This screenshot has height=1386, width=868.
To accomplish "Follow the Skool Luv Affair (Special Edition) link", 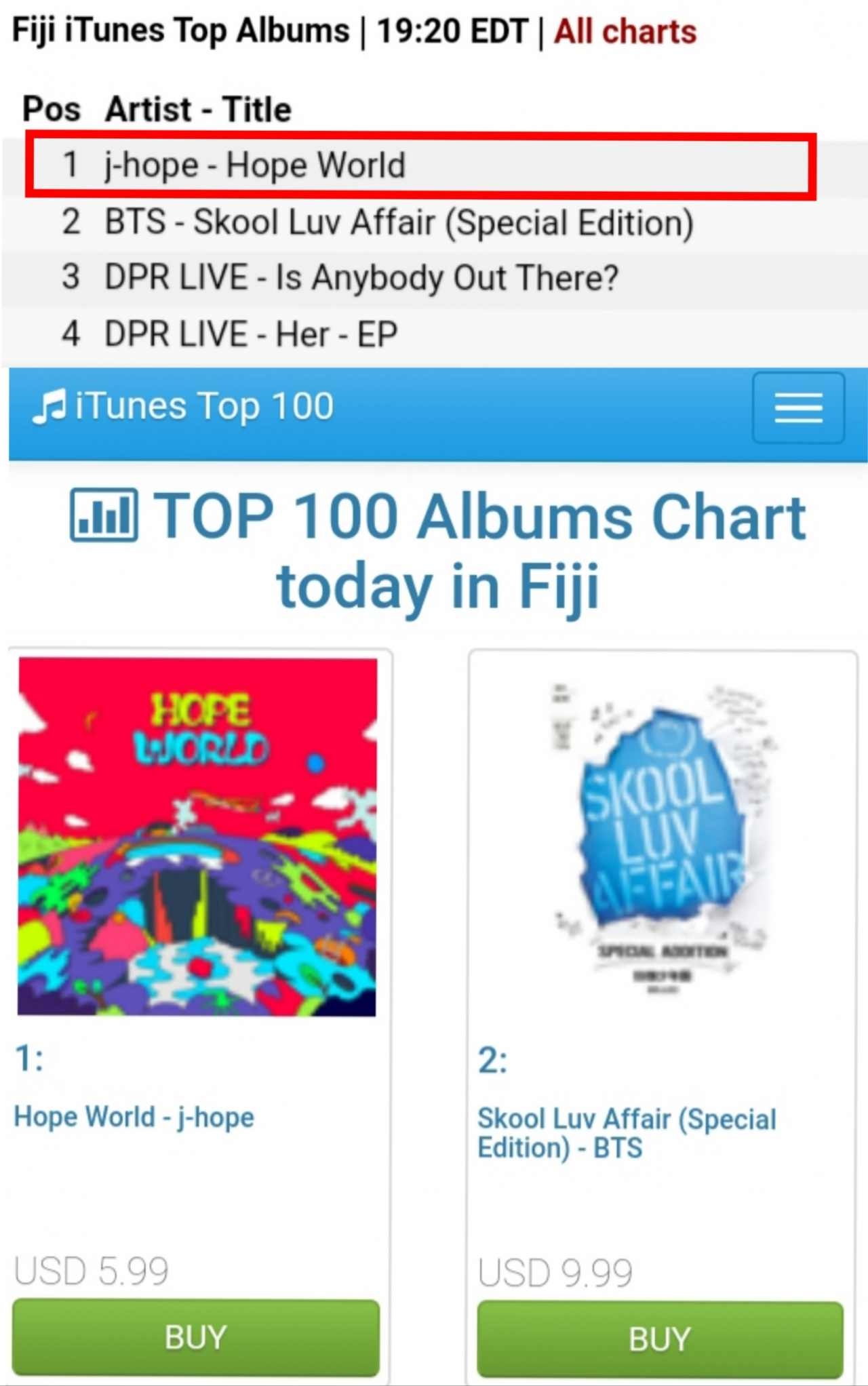I will pyautogui.click(x=627, y=1133).
